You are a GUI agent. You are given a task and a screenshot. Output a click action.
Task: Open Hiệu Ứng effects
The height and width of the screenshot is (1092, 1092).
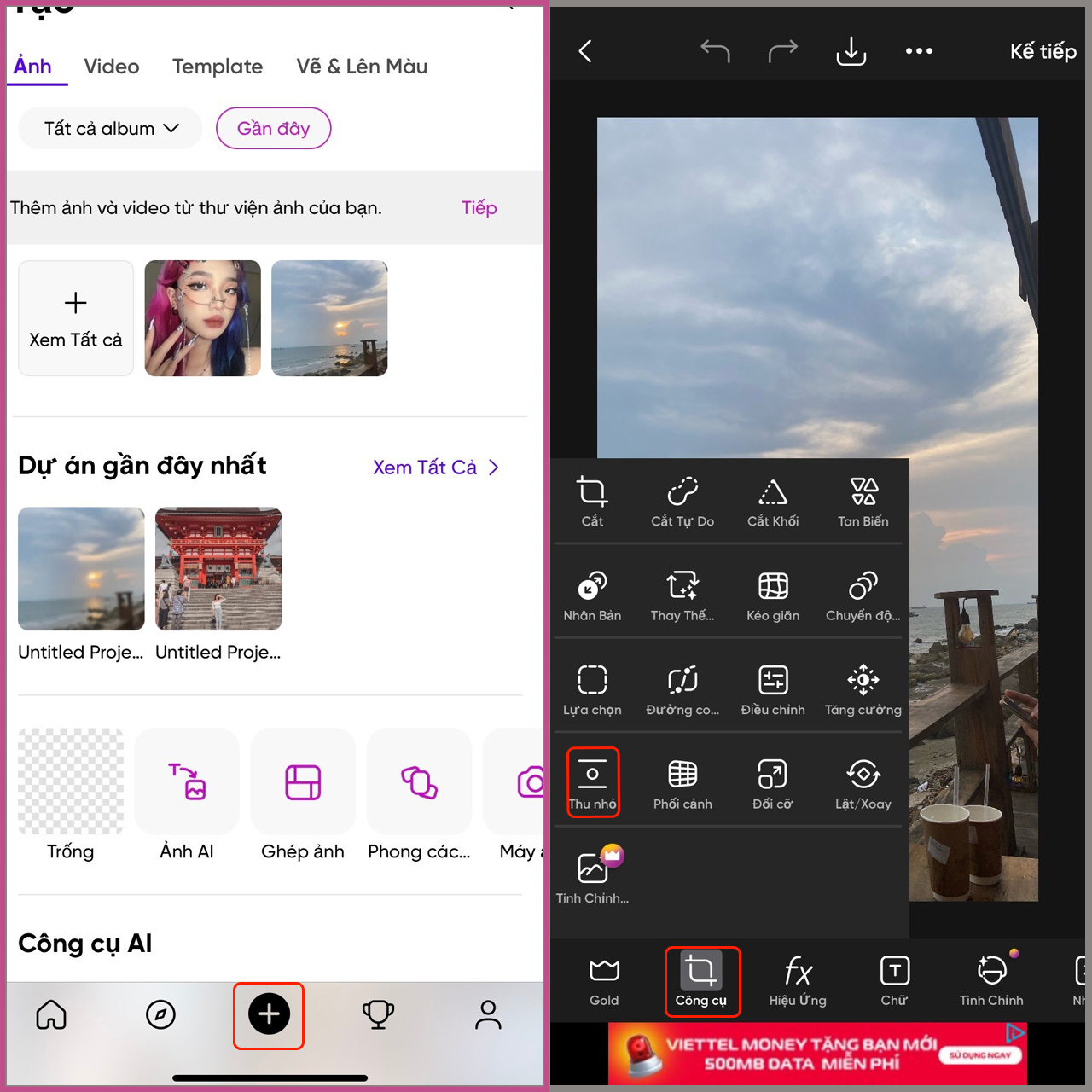point(798,981)
